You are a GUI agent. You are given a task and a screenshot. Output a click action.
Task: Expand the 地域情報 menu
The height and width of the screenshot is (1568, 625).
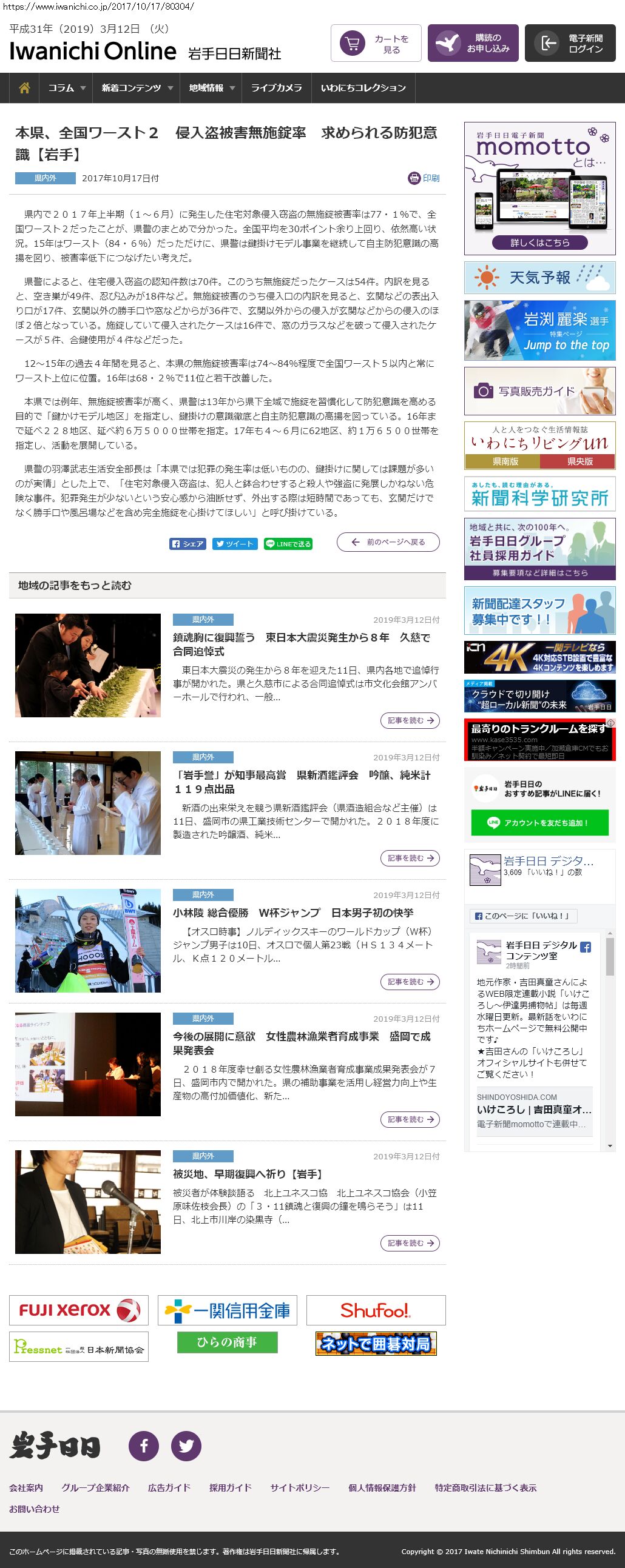[211, 89]
